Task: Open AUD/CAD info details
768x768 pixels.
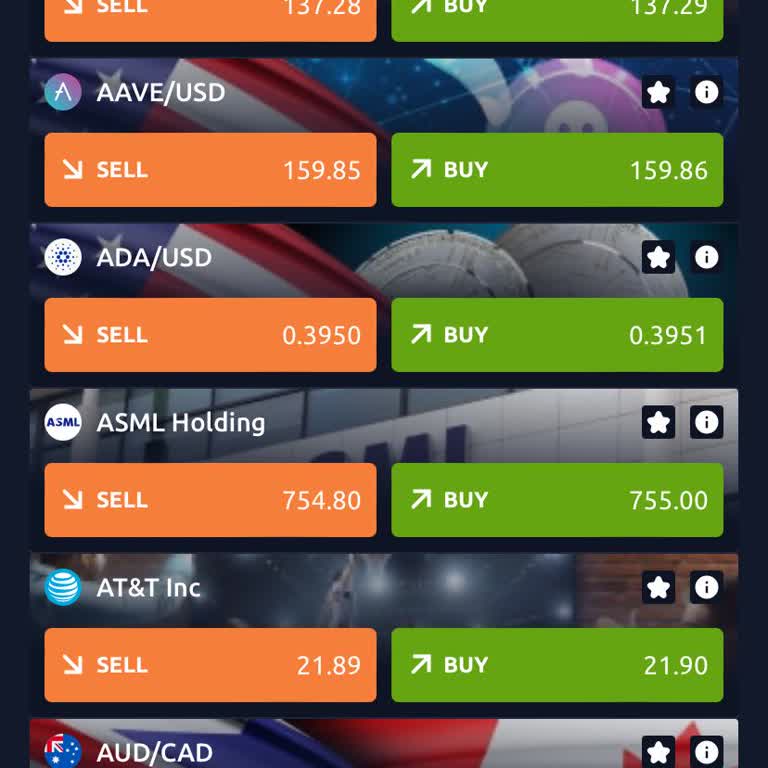Action: [706, 752]
